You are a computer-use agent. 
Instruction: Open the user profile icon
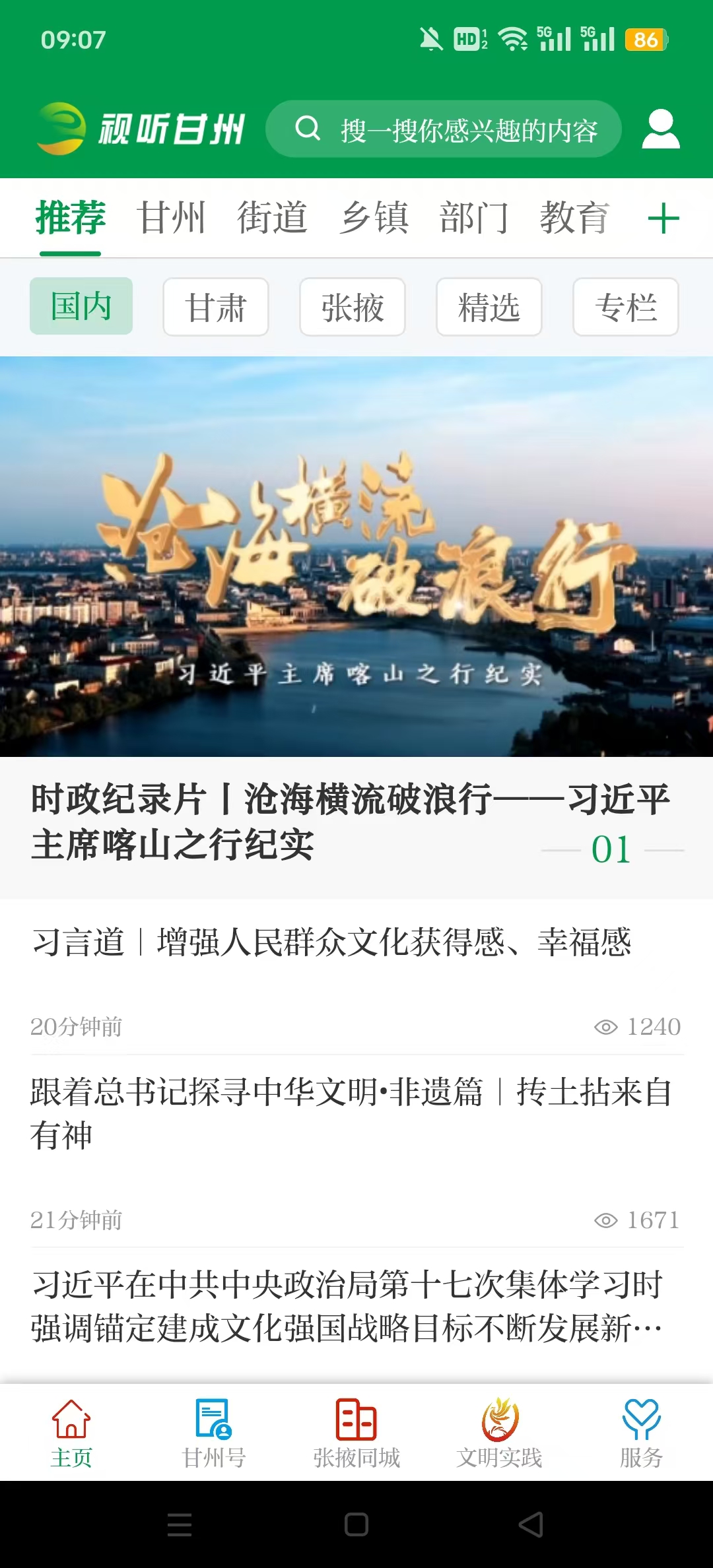pyautogui.click(x=661, y=129)
